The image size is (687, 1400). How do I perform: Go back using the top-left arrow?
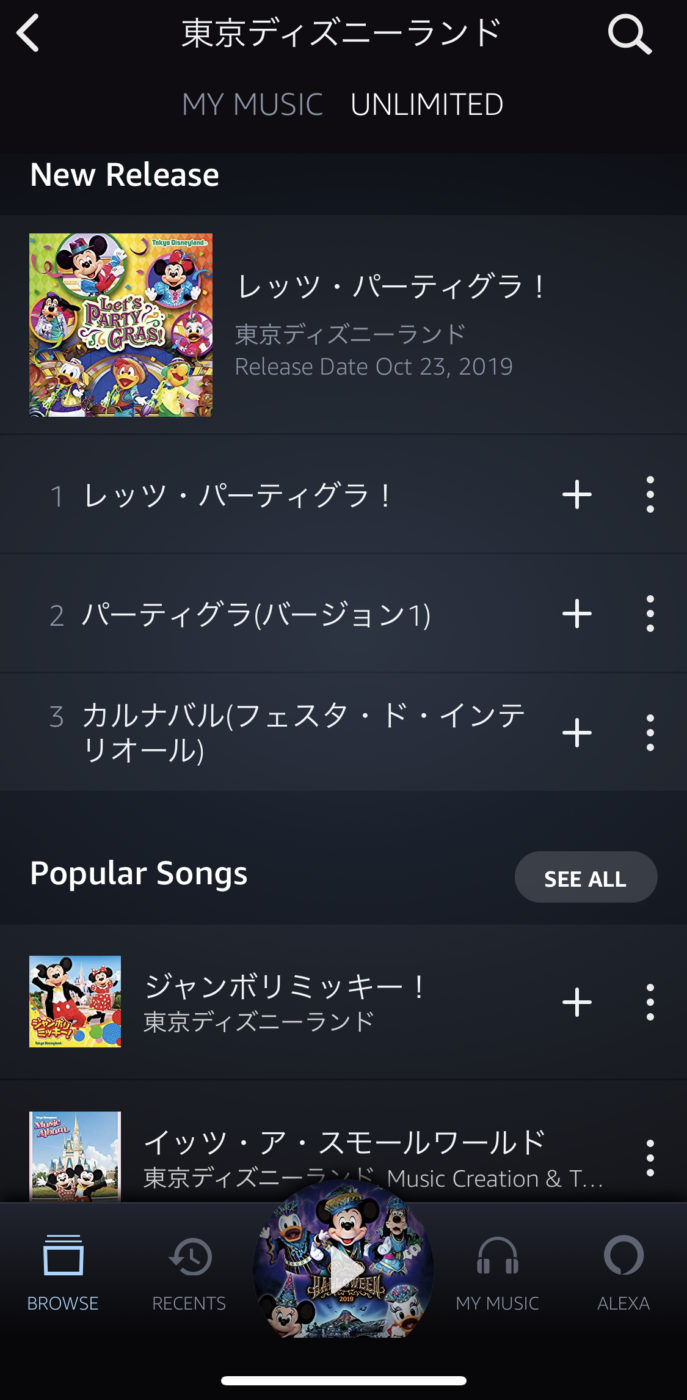click(28, 34)
